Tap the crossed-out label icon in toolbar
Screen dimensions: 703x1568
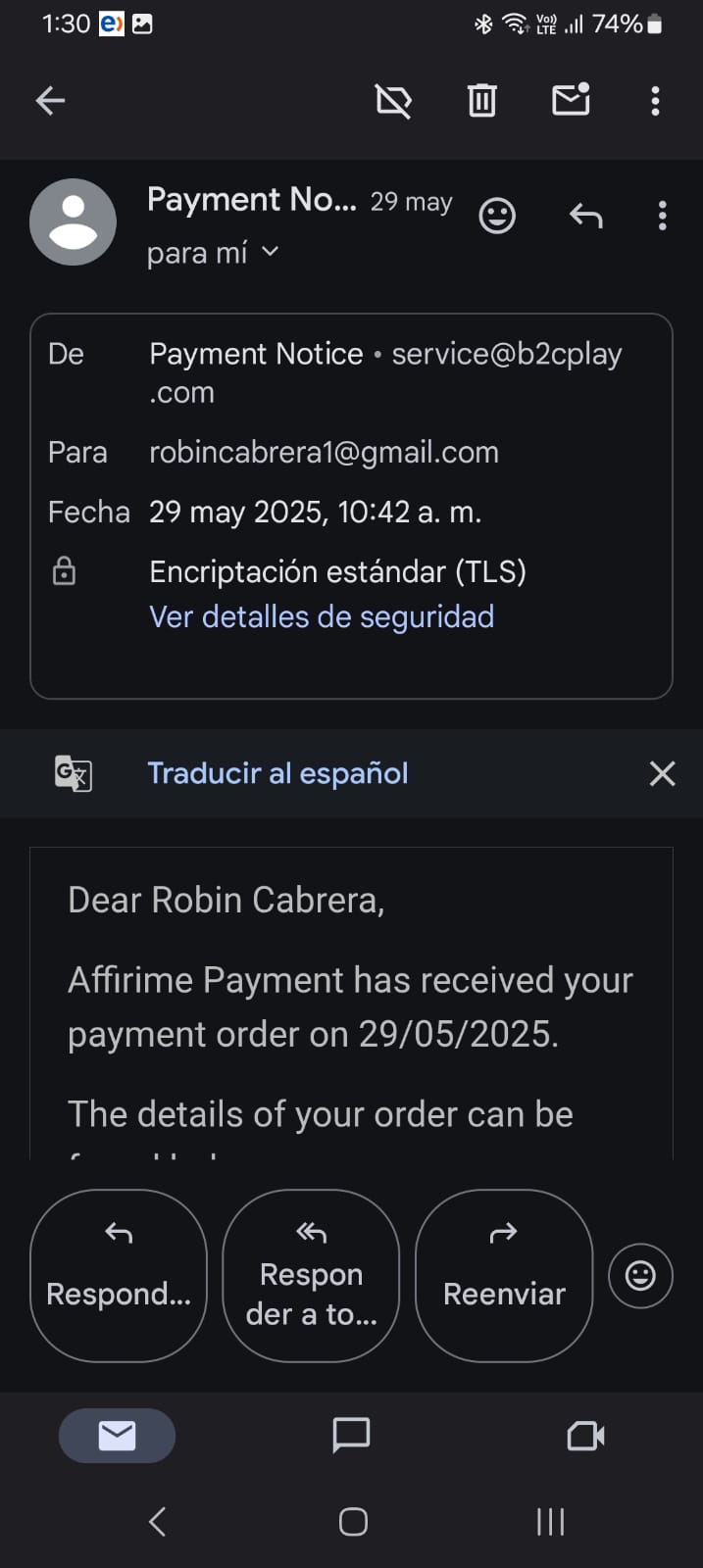coord(394,100)
